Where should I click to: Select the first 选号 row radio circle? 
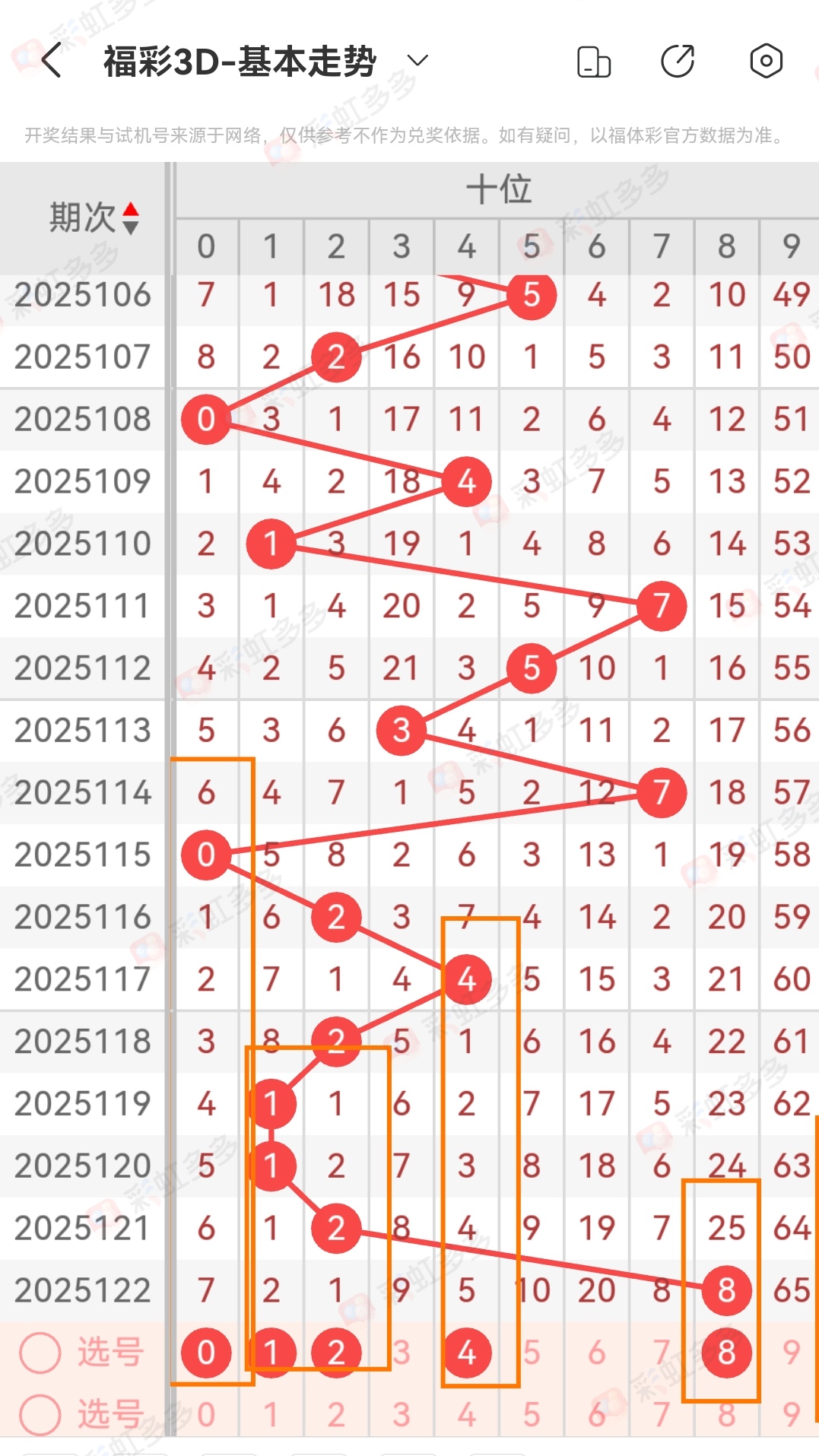(x=40, y=1353)
